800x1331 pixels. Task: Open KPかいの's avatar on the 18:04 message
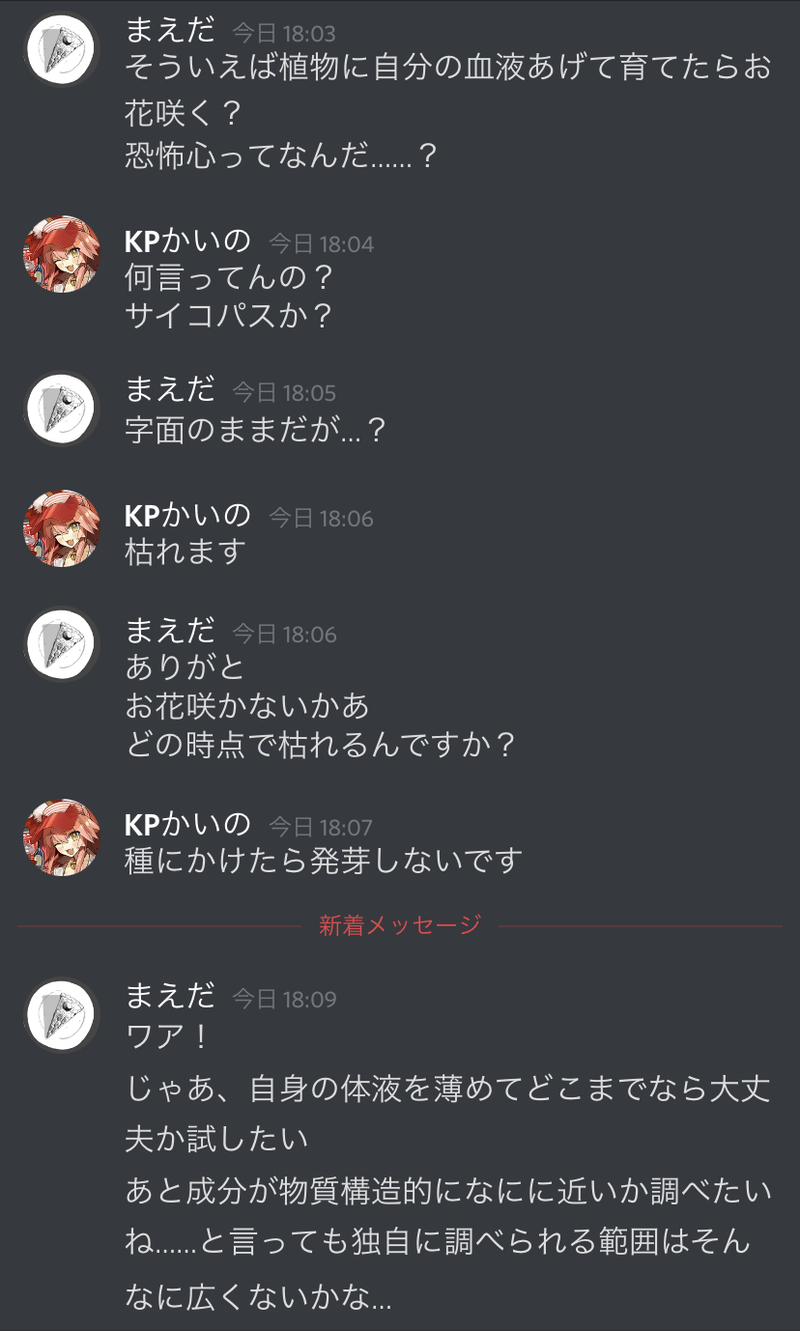[61, 254]
